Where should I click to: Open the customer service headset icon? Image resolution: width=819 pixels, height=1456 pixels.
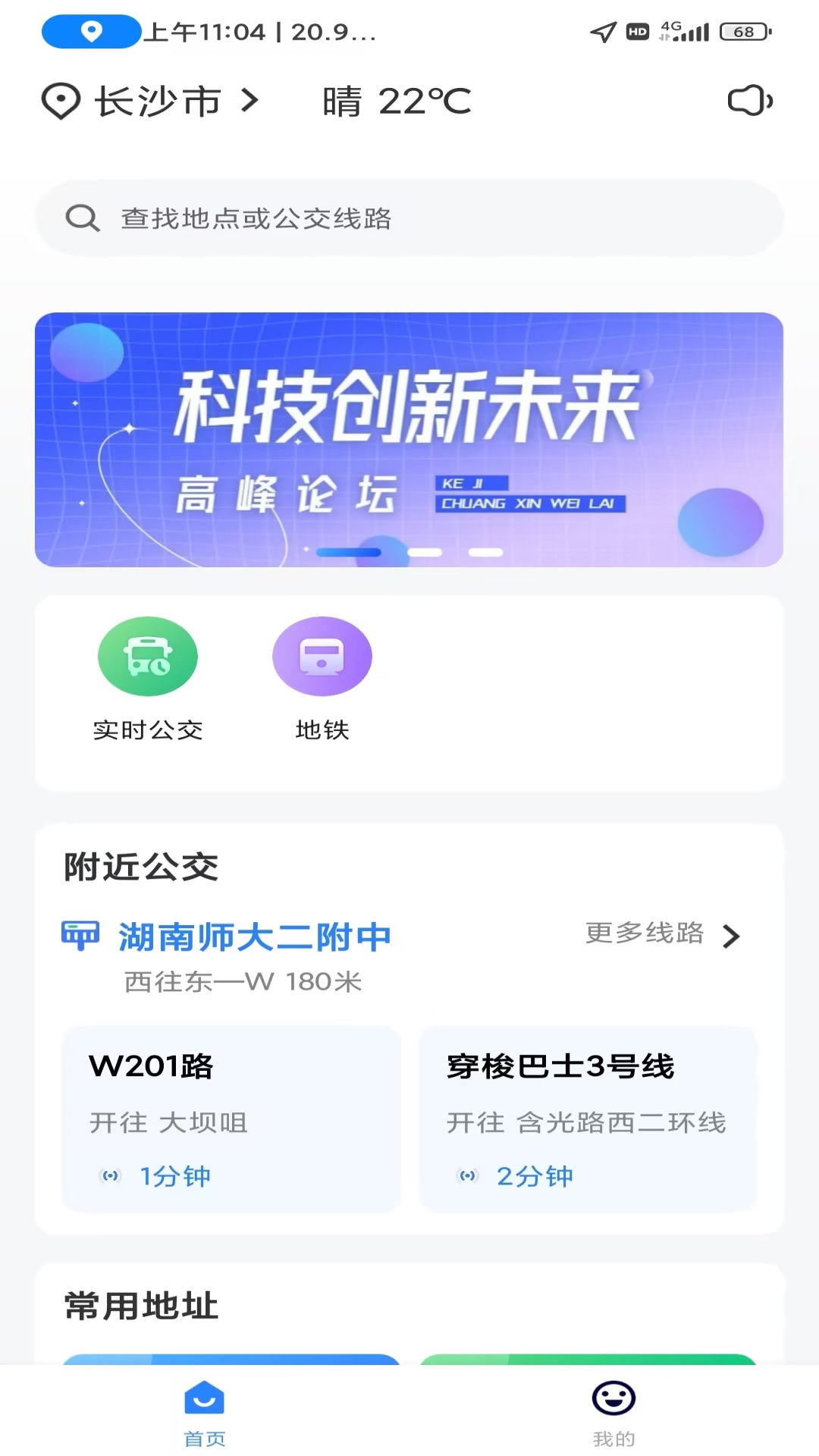click(749, 101)
